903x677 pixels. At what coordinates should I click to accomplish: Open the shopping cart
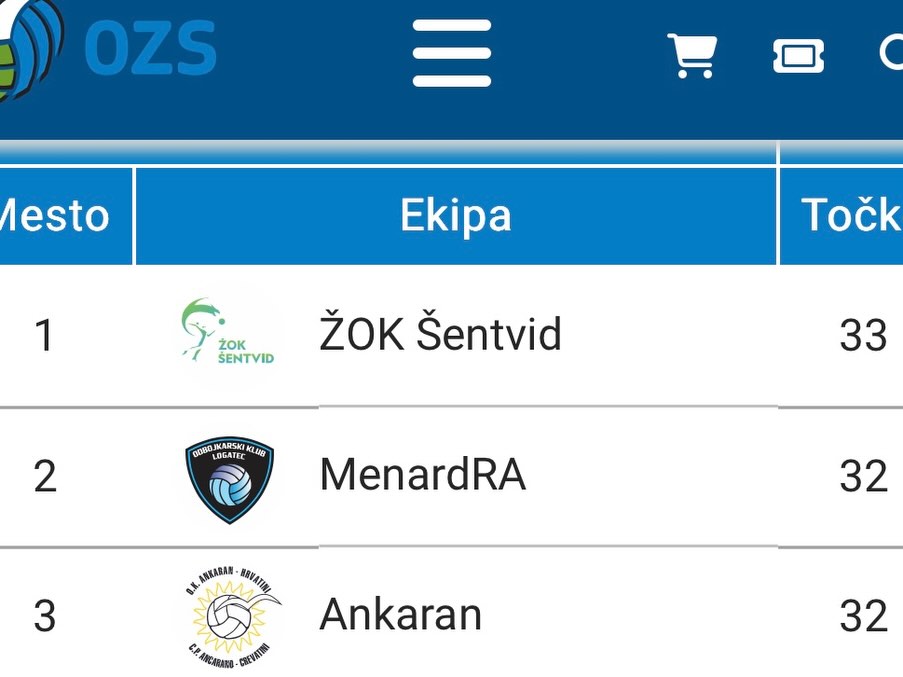(692, 55)
